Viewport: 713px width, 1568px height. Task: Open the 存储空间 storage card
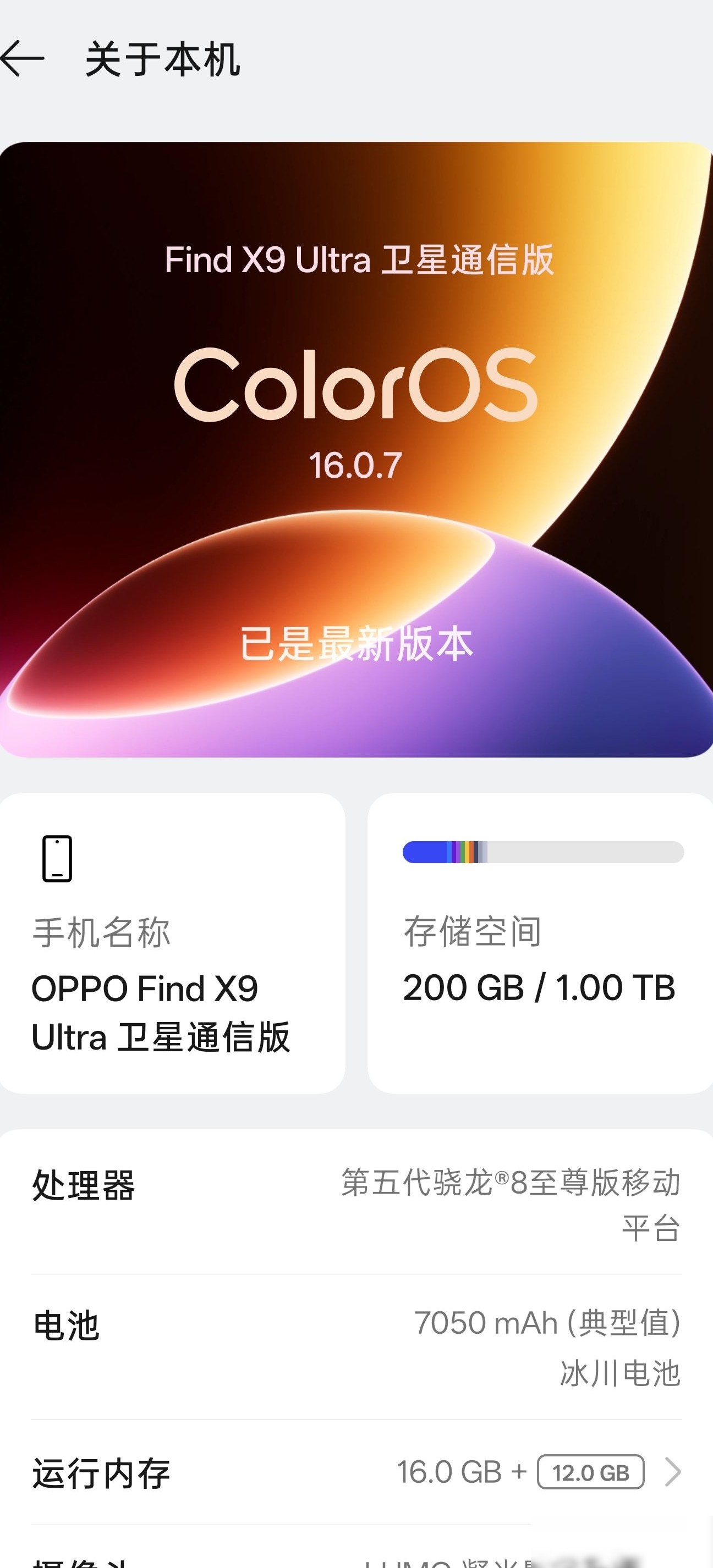[540, 944]
